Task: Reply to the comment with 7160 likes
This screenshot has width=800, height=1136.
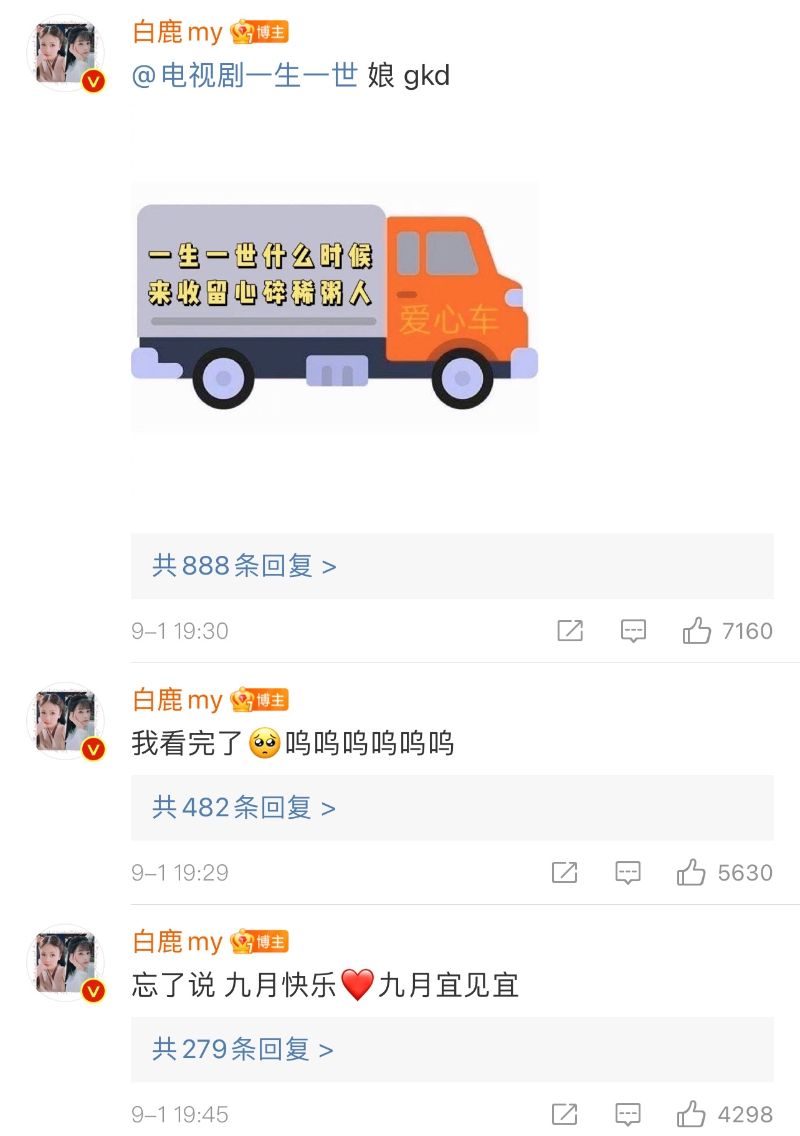Action: click(633, 631)
